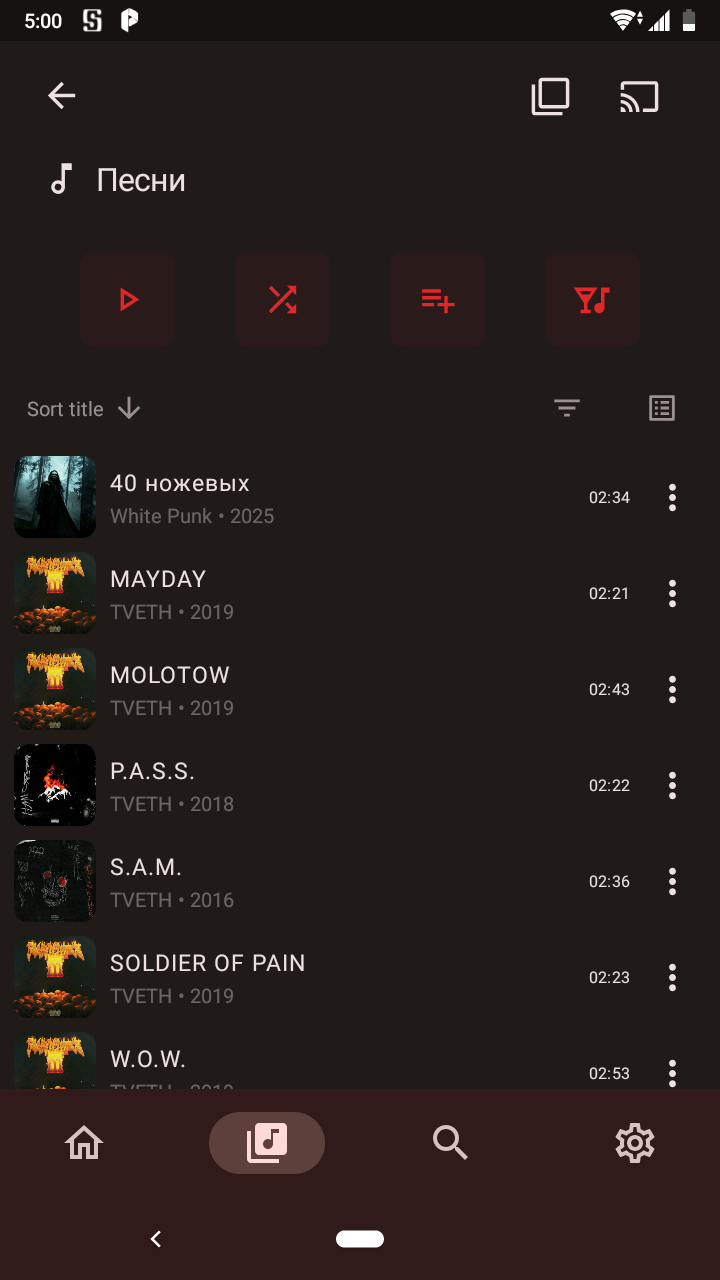Switch to the Home tab
This screenshot has height=1280, width=720.
[x=84, y=1142]
